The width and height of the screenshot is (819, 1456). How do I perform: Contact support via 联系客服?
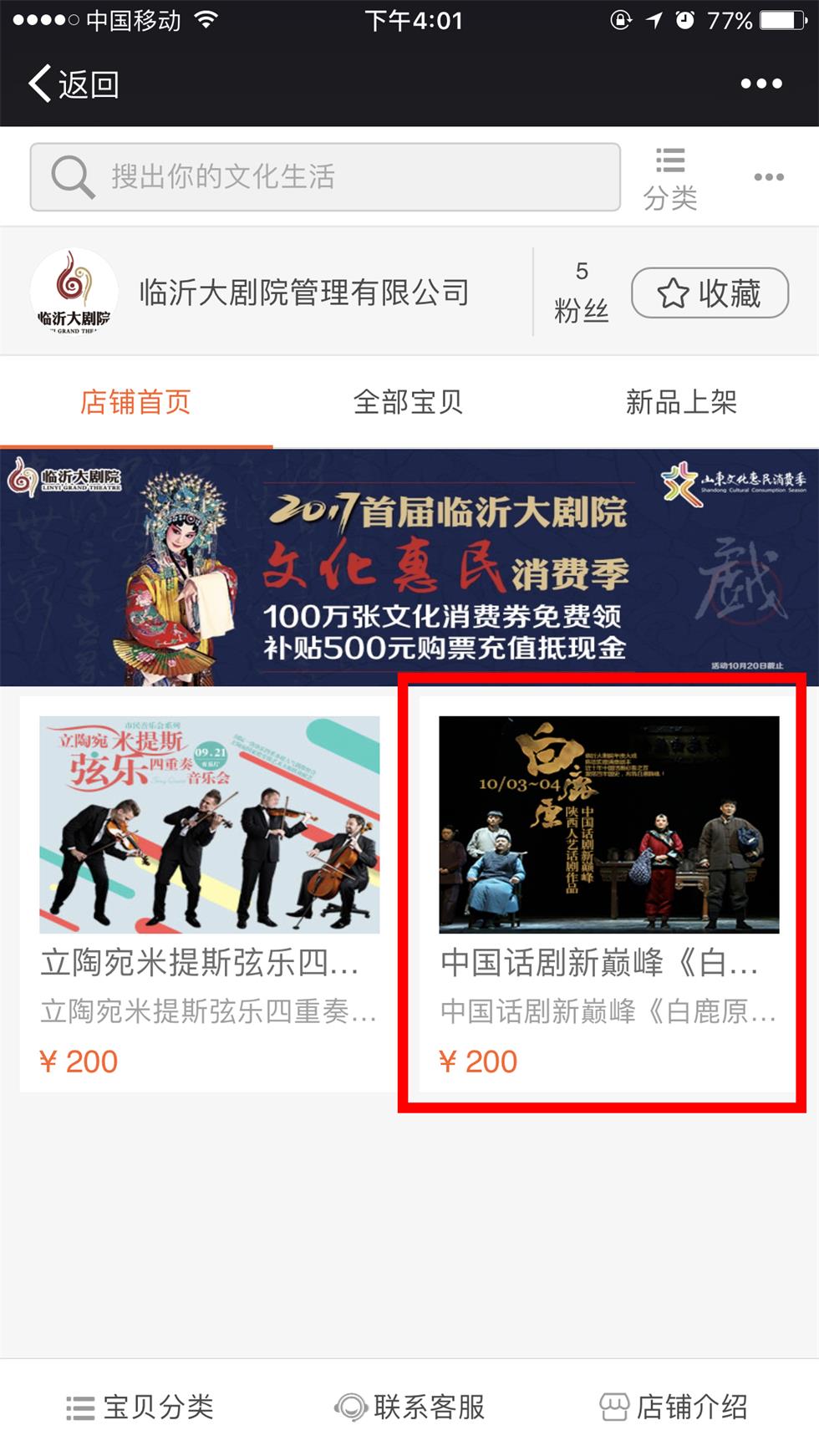pyautogui.click(x=409, y=1407)
